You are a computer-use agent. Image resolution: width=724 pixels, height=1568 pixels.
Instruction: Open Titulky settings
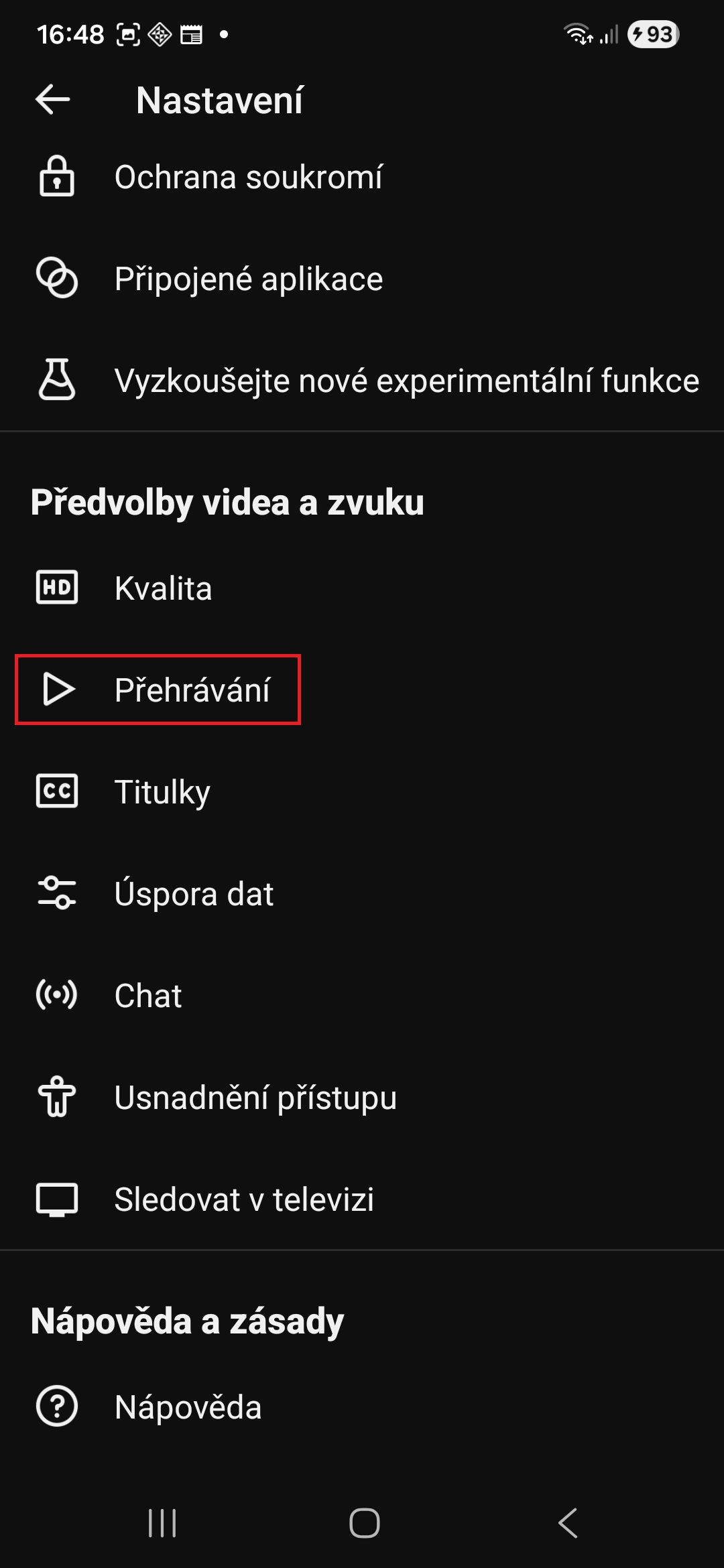tap(162, 792)
